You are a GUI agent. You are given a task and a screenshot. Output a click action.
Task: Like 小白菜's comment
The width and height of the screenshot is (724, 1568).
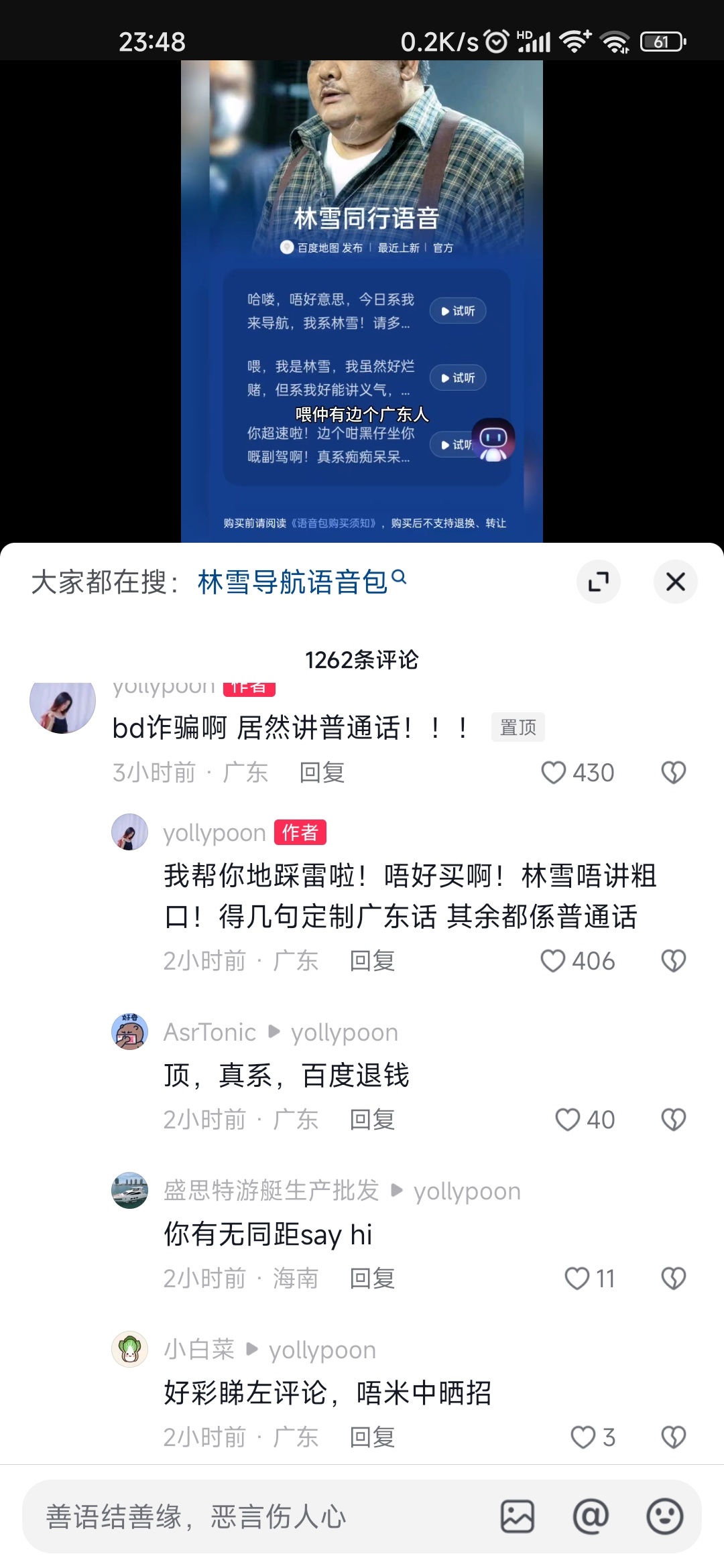pos(583,1437)
